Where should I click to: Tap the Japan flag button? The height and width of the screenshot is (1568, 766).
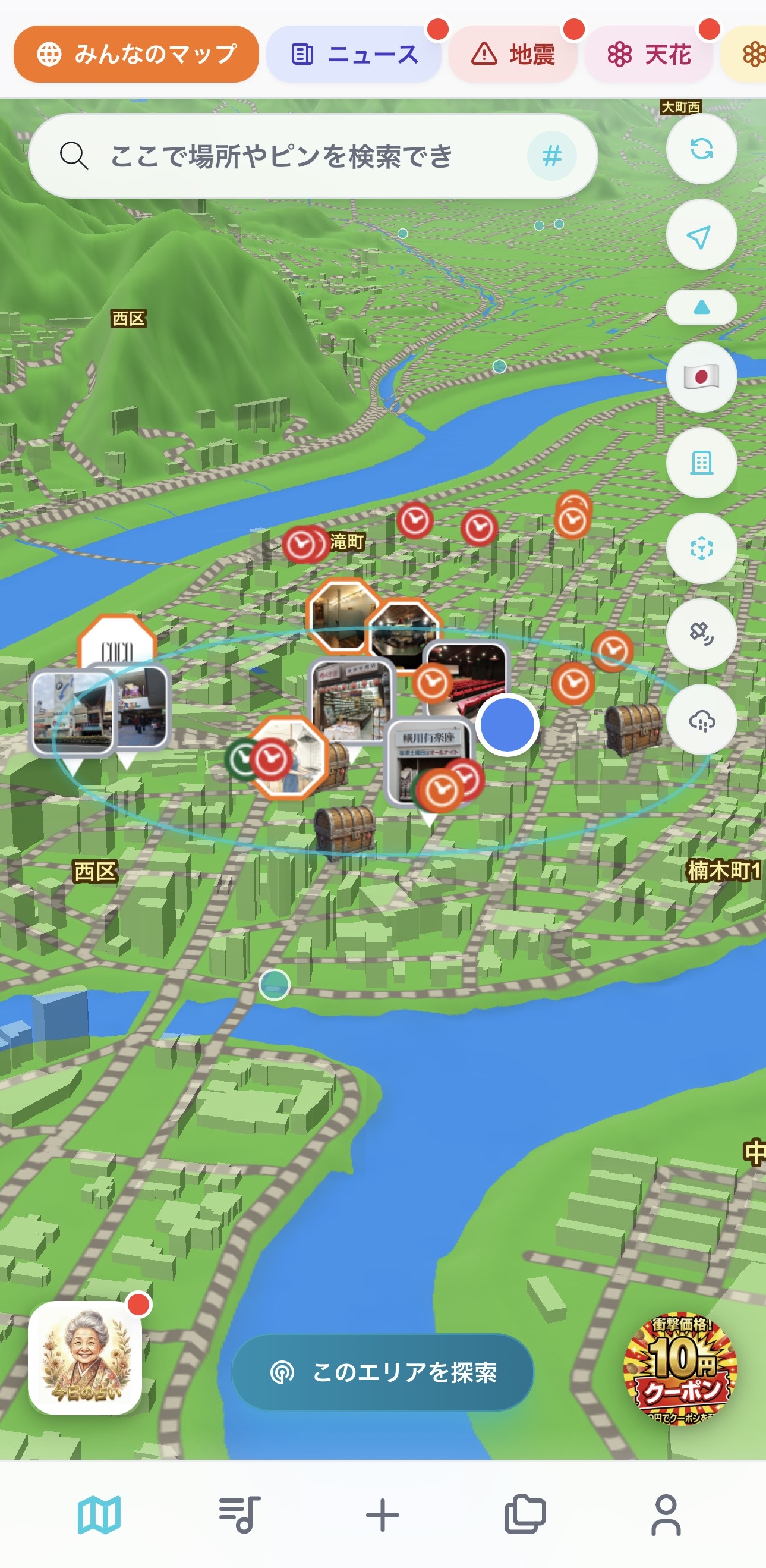(x=701, y=377)
